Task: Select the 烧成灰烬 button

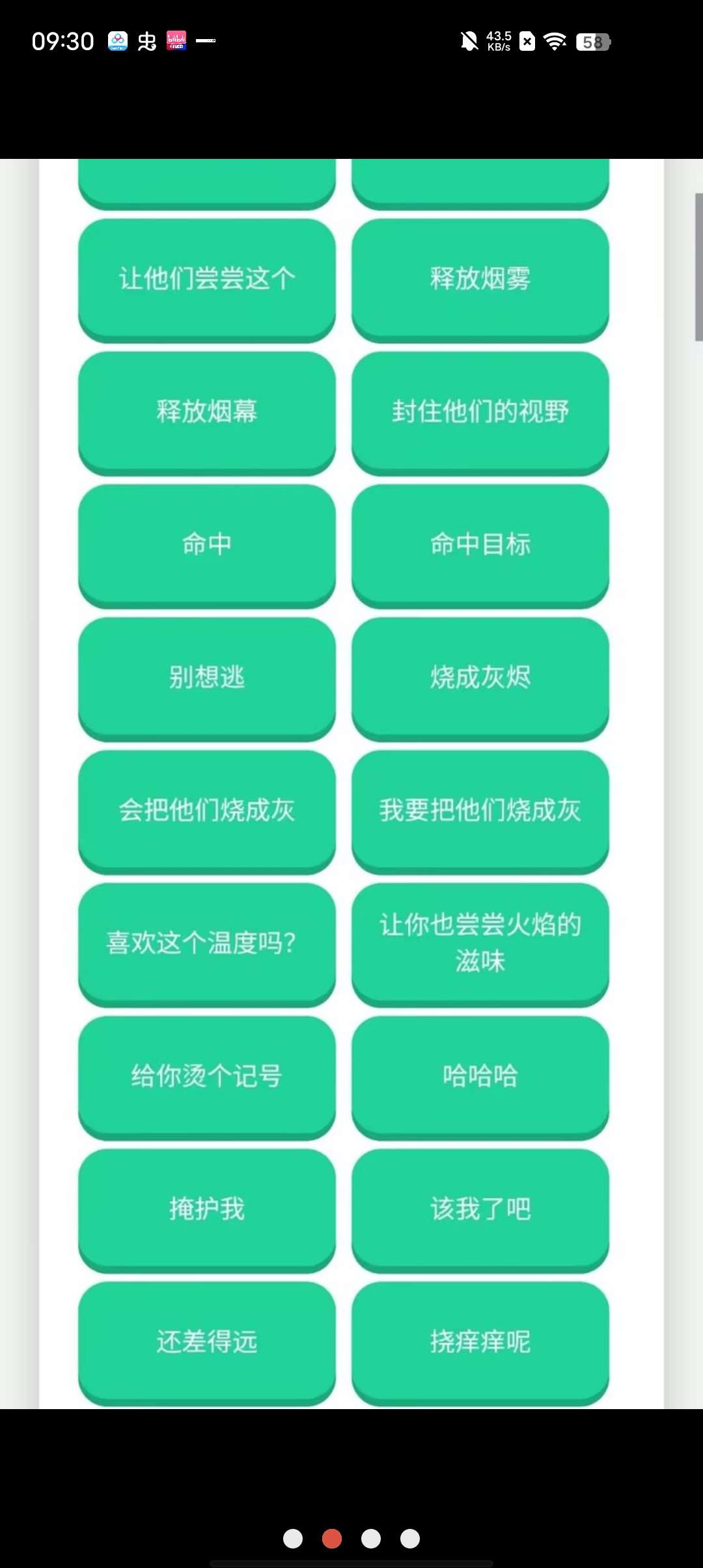Action: click(x=480, y=677)
